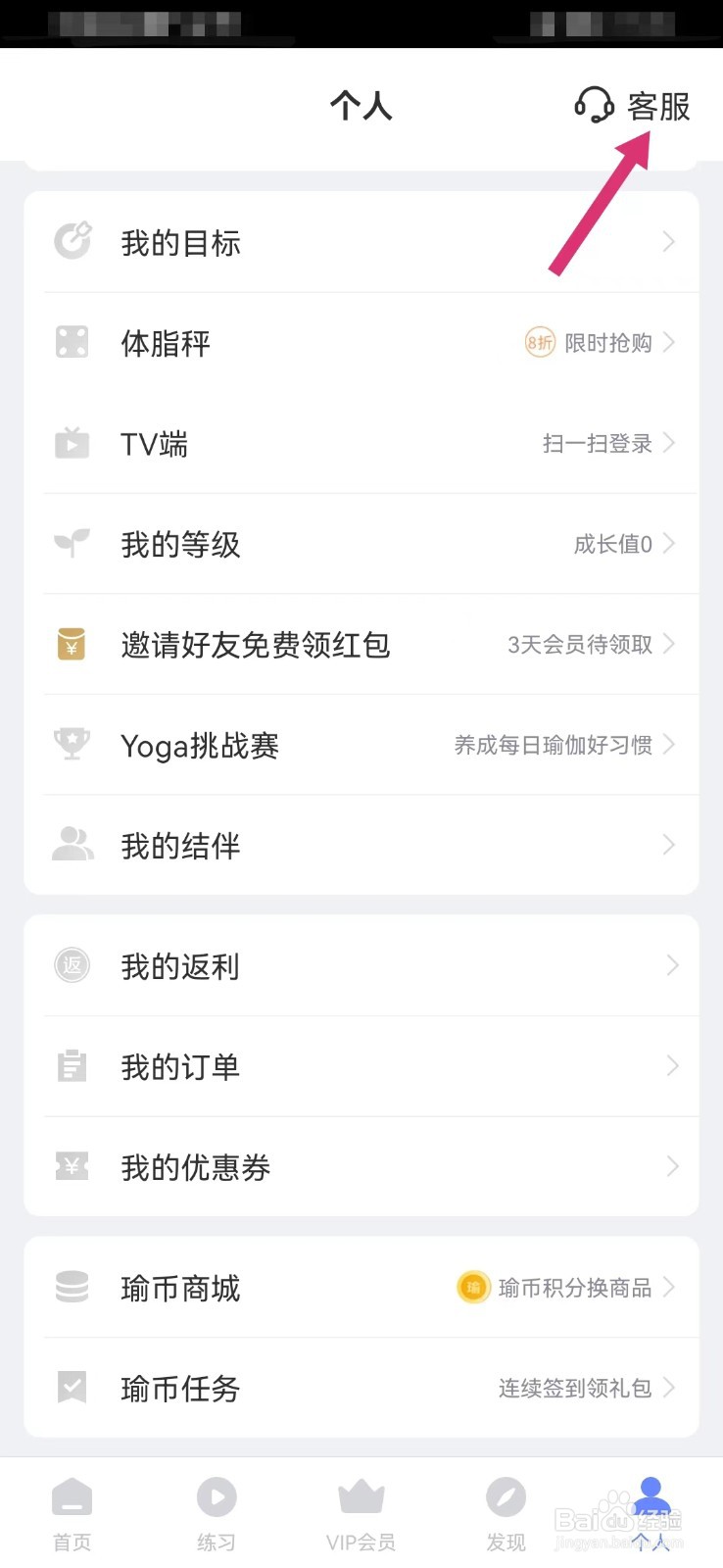Viewport: 723px width, 1568px height.
Task: Open 瑜币商城
Action: [x=361, y=1288]
